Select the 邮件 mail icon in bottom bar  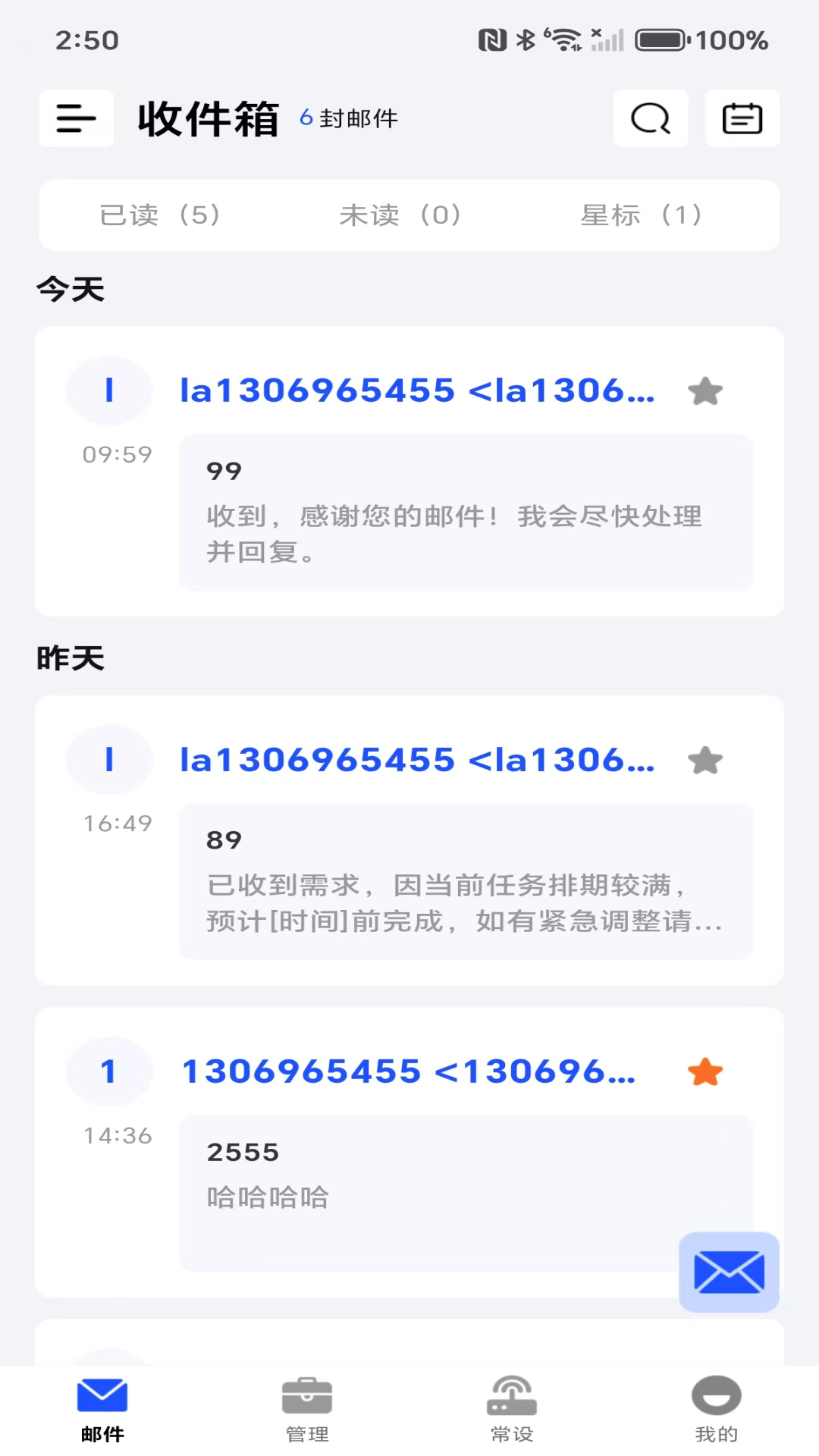point(102,1405)
